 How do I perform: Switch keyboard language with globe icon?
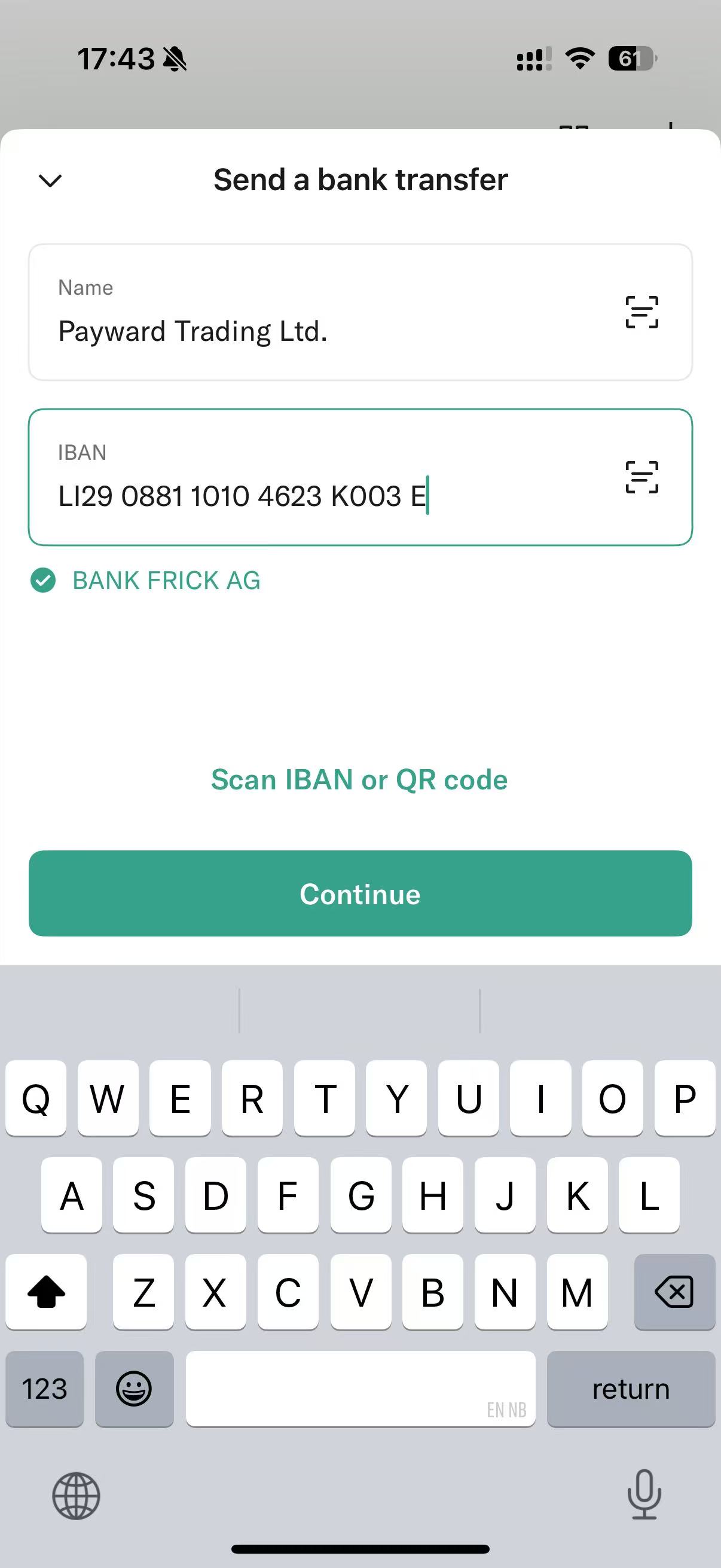pyautogui.click(x=76, y=1496)
